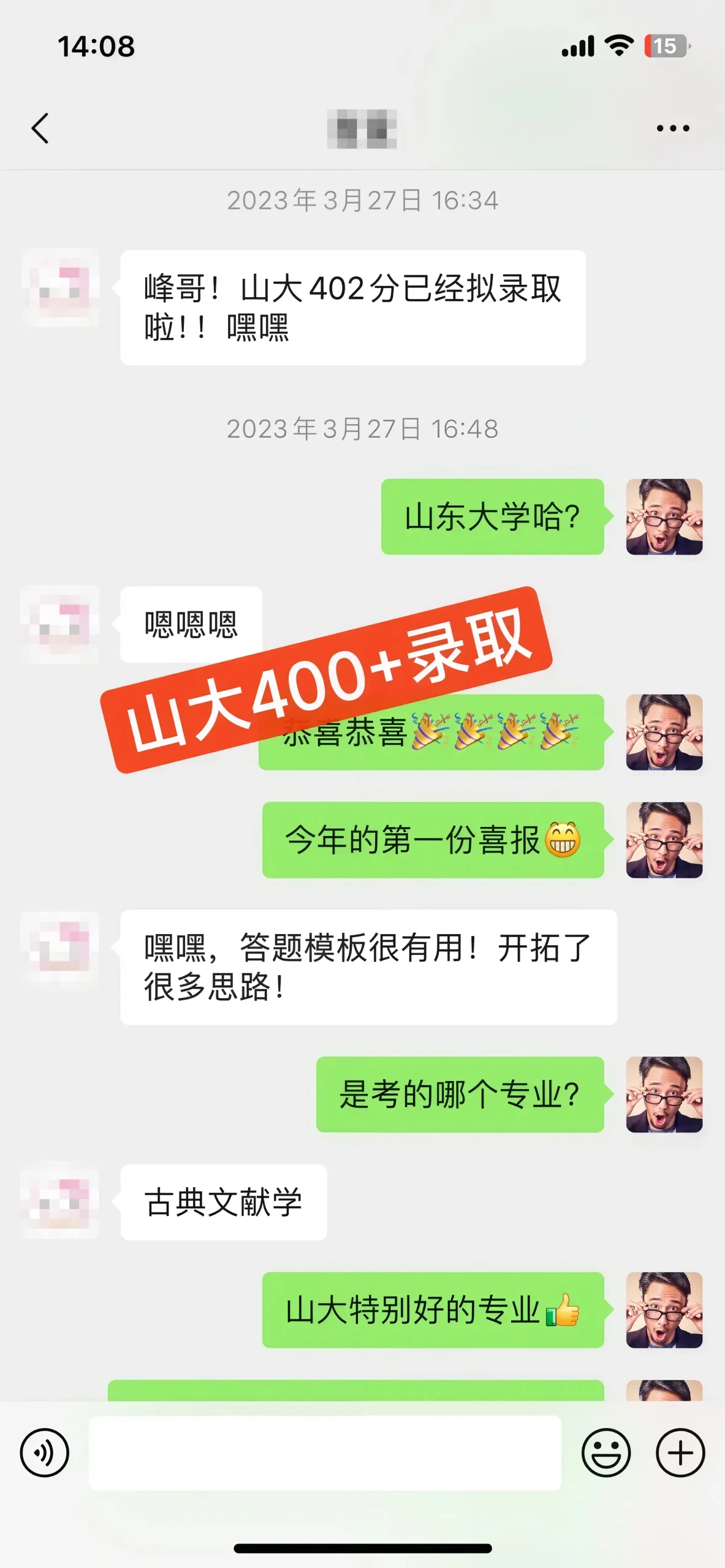Open the emoji sticker panel
The image size is (725, 1568).
tap(605, 1453)
